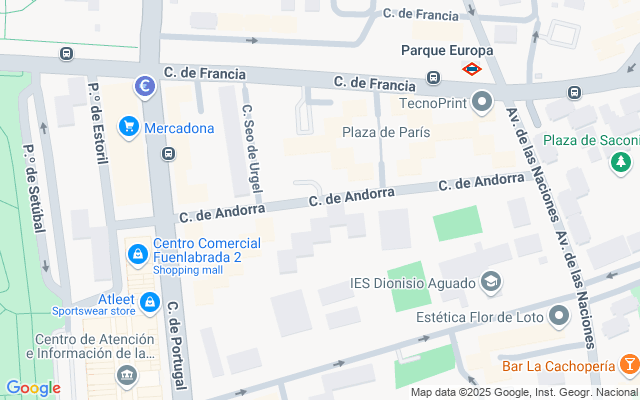Screen dimensions: 640x400
Task: Tap the bus stop beside Parque Europa
Action: click(433, 78)
